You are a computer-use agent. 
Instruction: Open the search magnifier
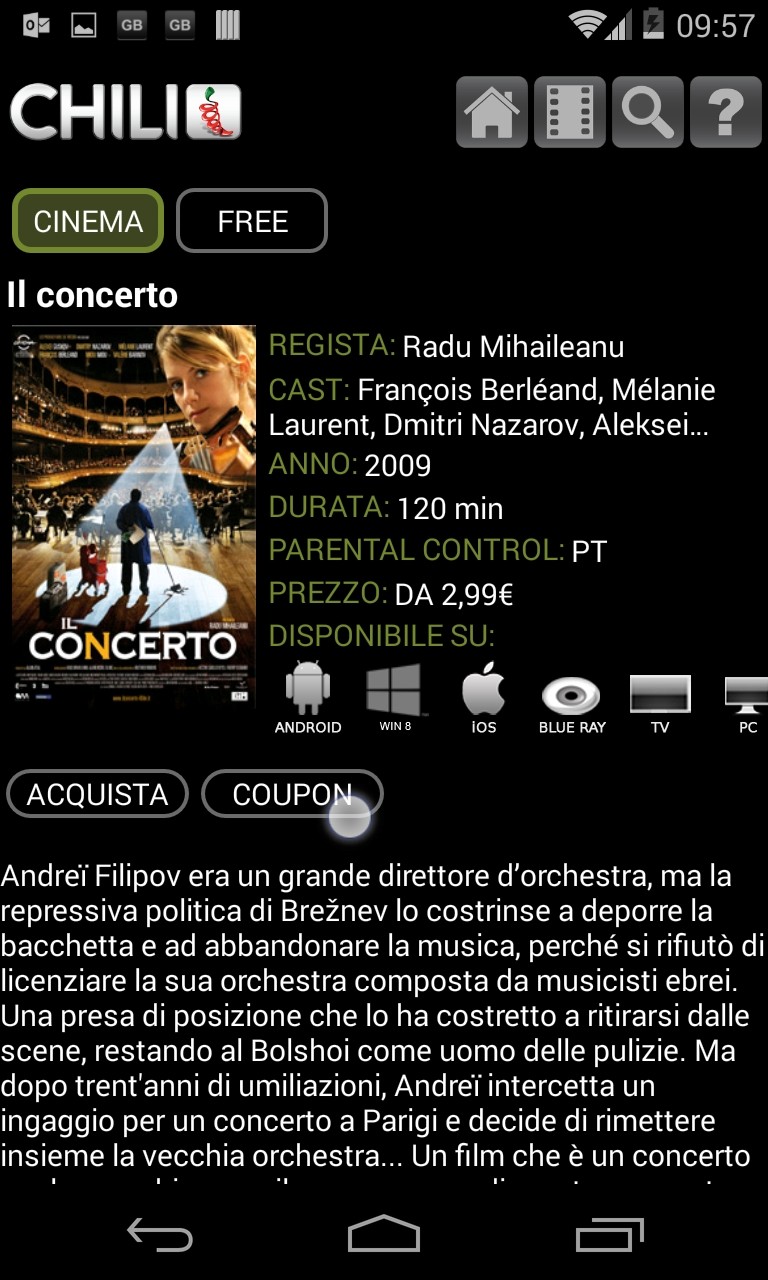click(648, 112)
